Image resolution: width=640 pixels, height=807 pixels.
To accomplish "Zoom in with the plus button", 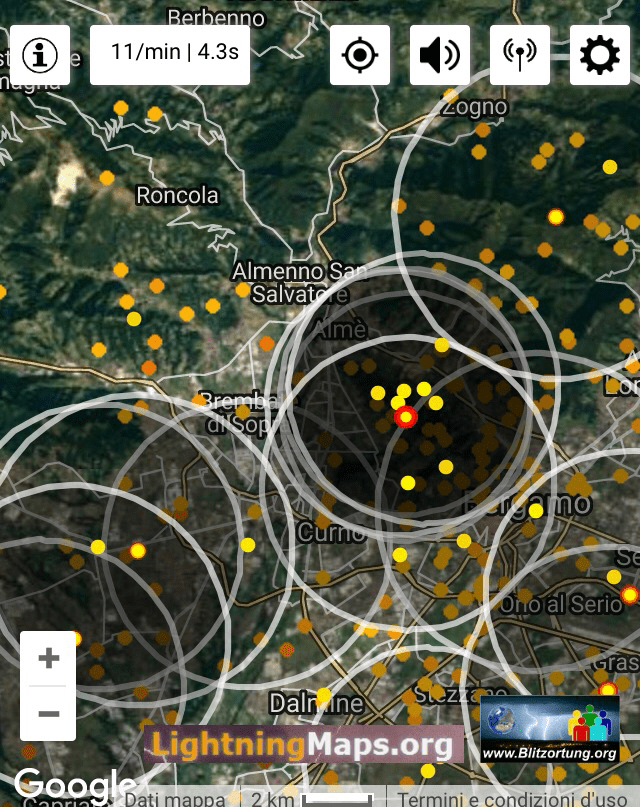I will [x=48, y=658].
